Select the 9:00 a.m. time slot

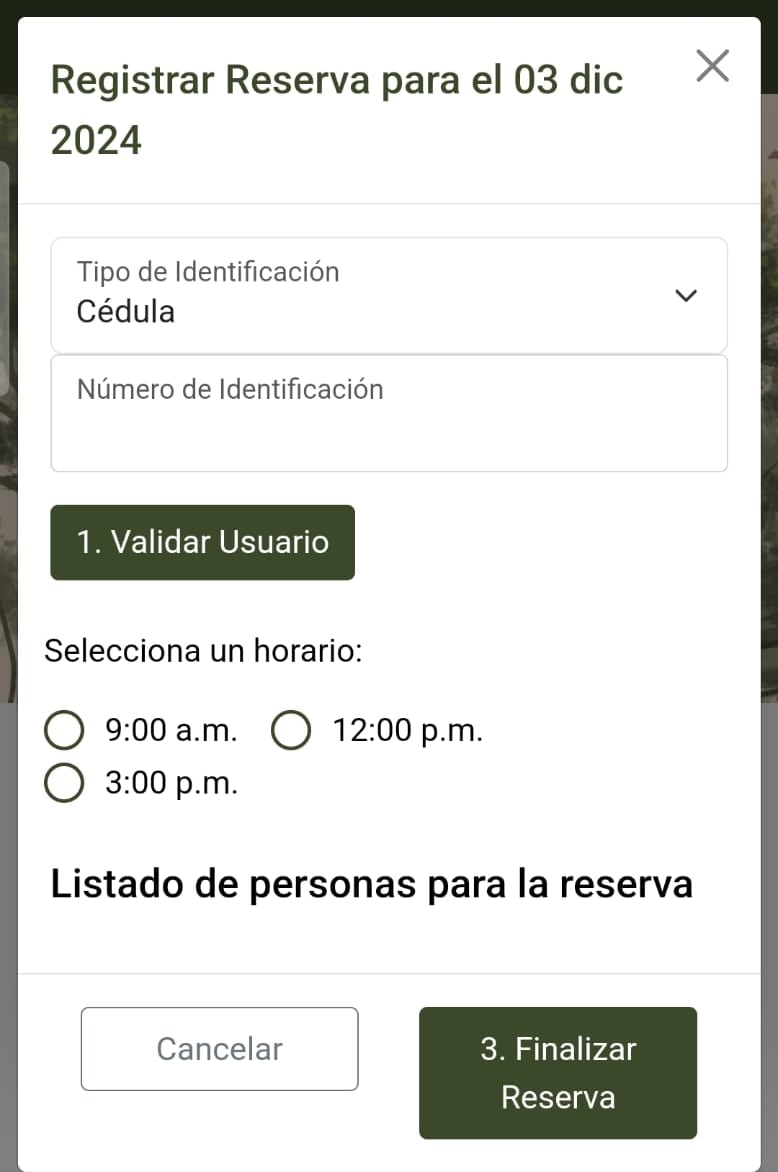click(x=65, y=731)
